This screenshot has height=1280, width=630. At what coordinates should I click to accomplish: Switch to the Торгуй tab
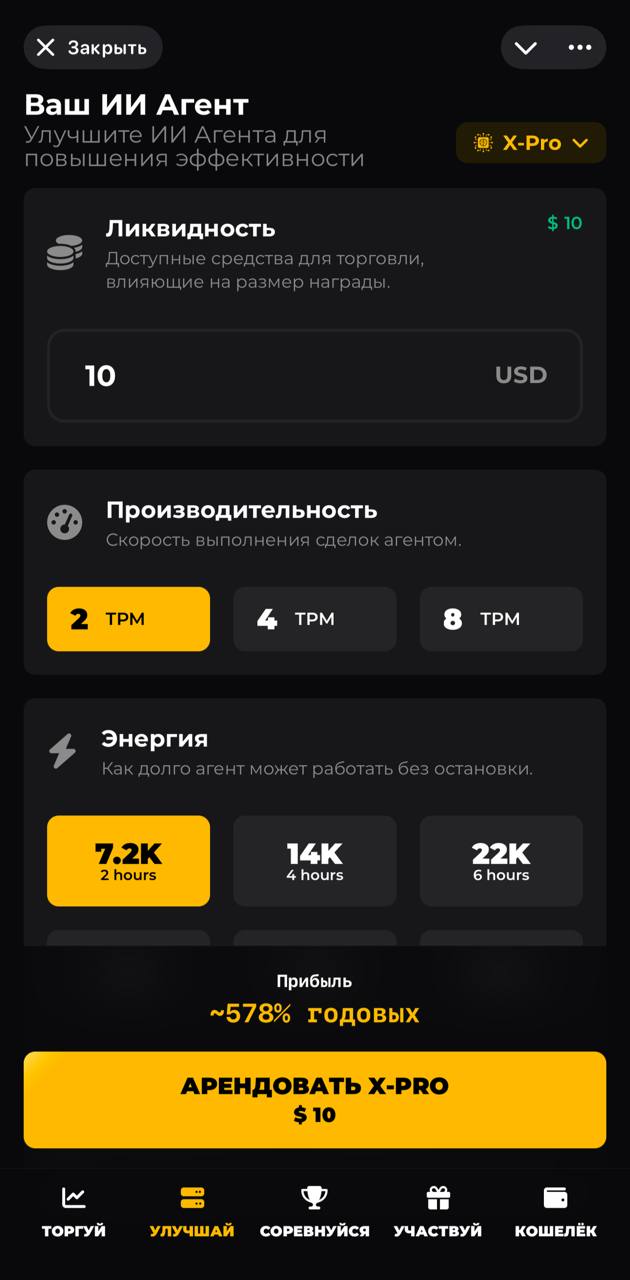pyautogui.click(x=73, y=1212)
